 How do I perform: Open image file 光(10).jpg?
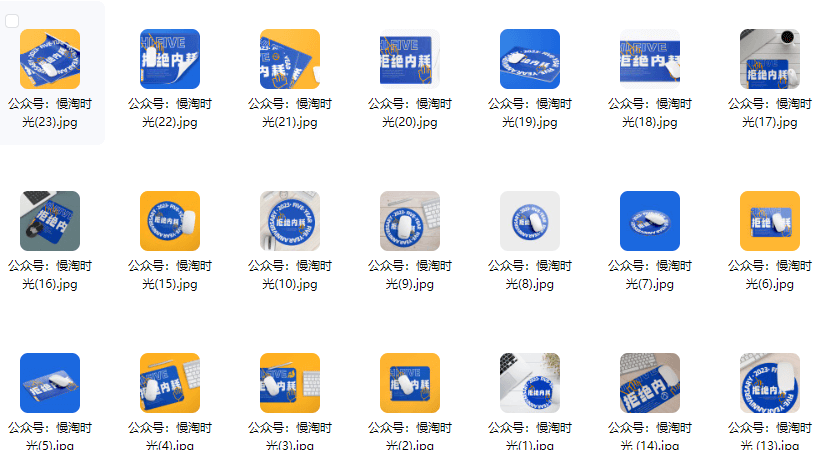tap(290, 221)
